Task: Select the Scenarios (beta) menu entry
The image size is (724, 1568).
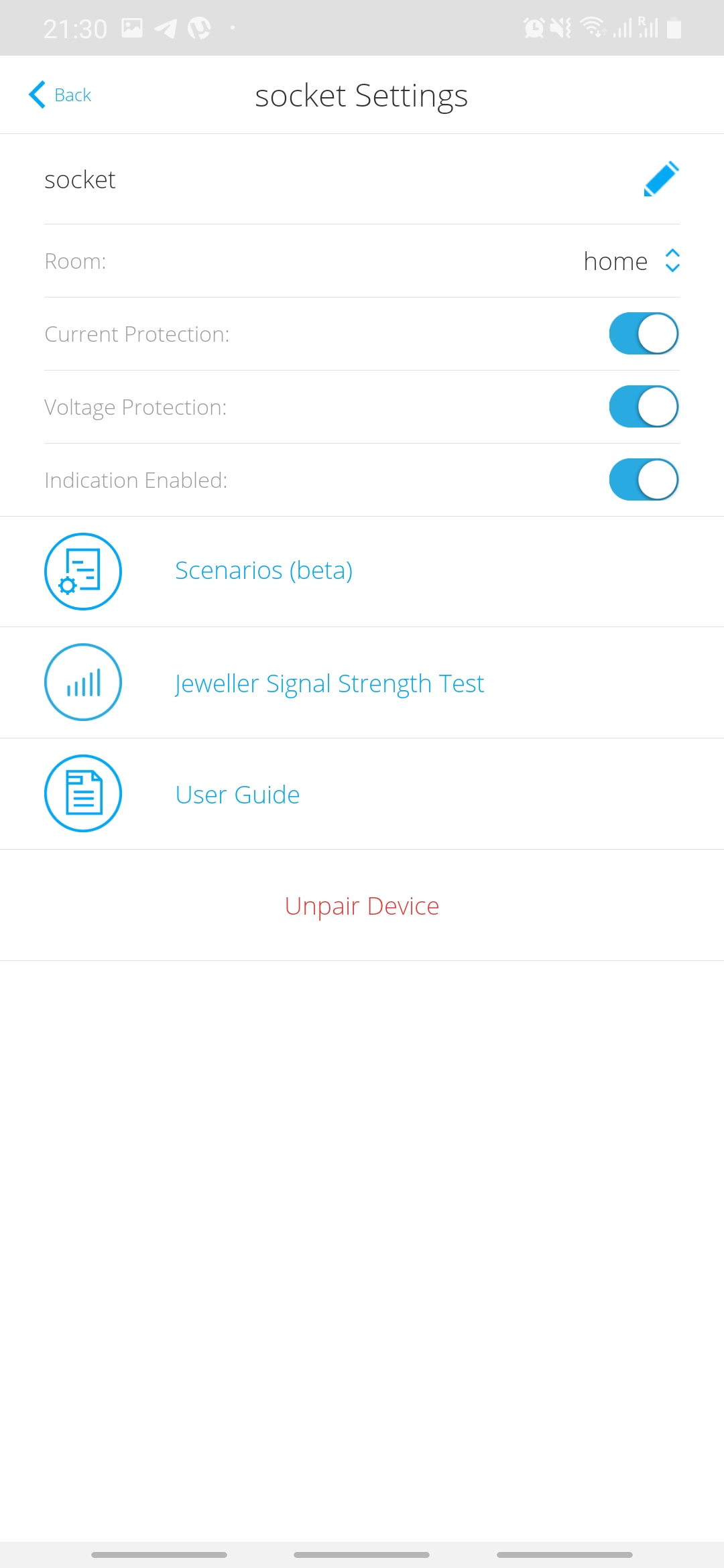Action: [x=264, y=570]
